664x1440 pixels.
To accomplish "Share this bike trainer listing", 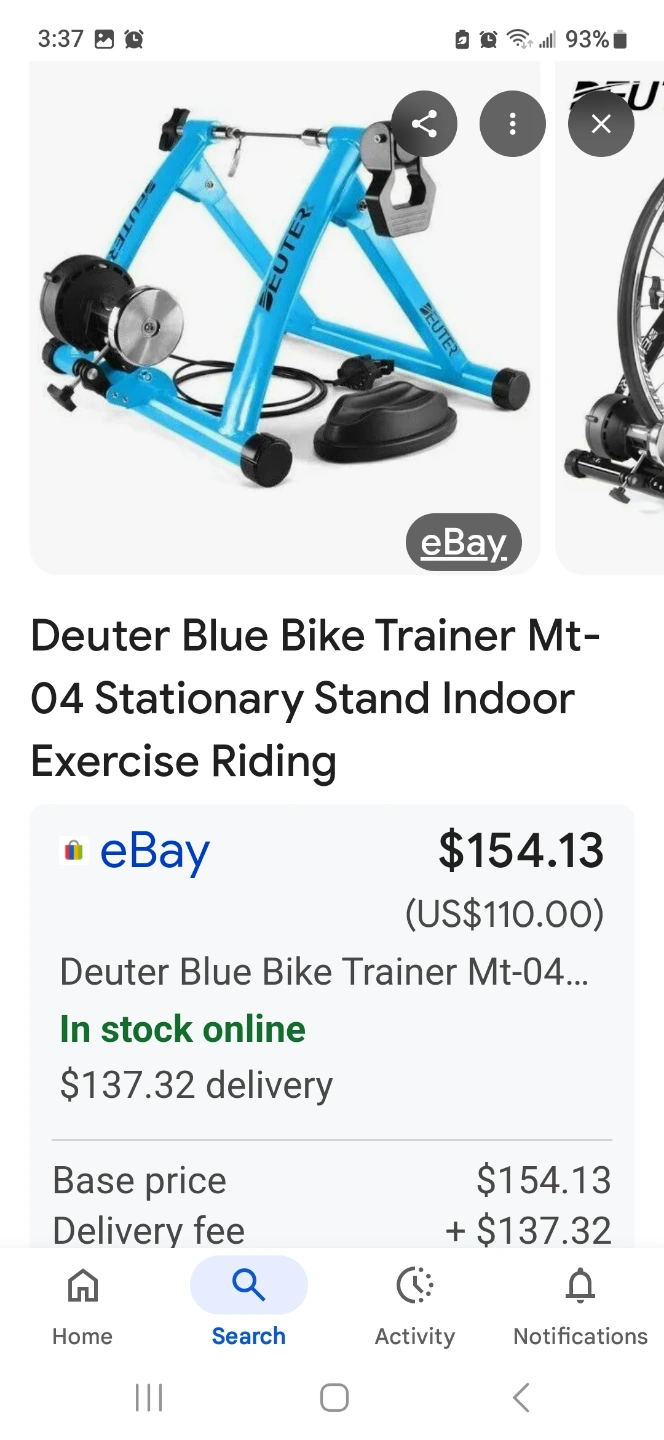I will coord(424,124).
